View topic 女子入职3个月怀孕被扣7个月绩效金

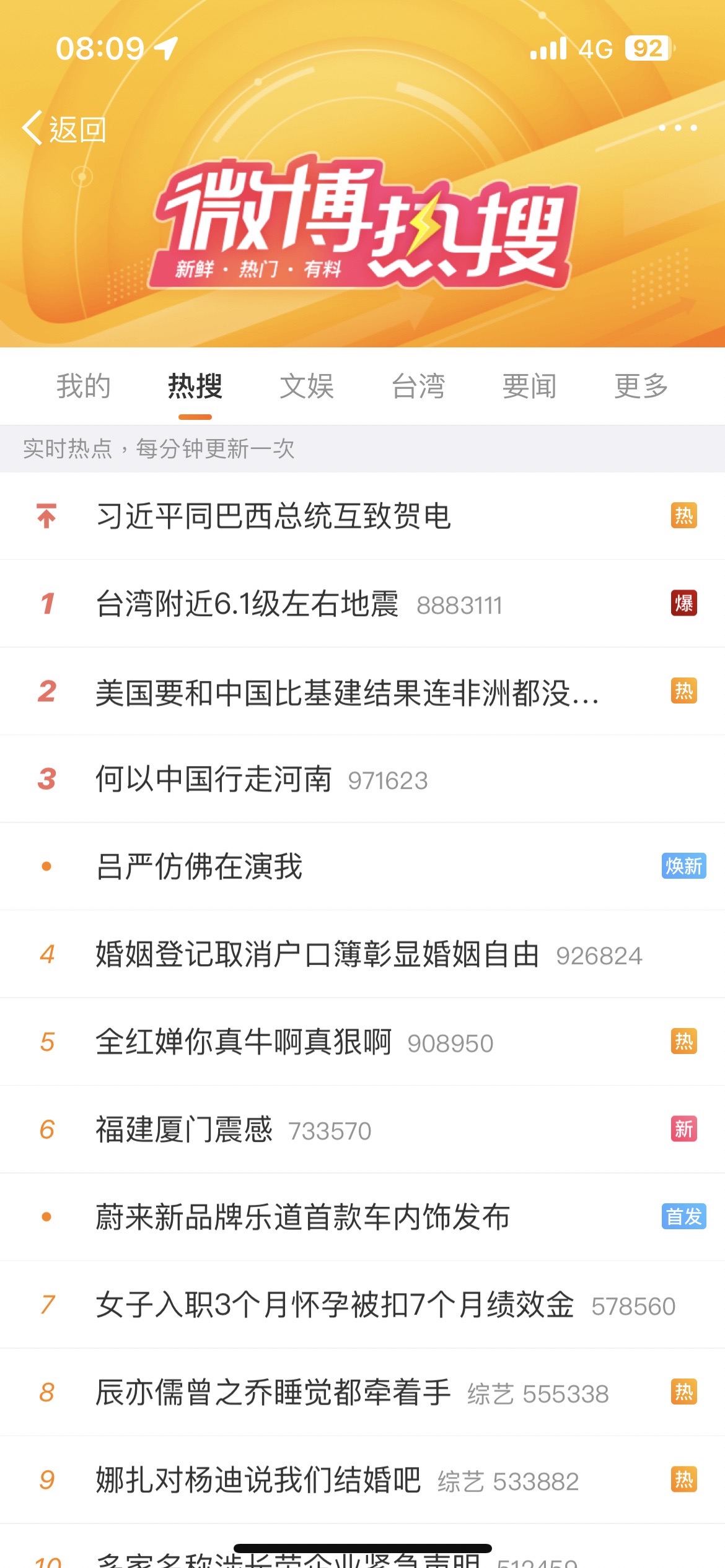click(x=335, y=1305)
